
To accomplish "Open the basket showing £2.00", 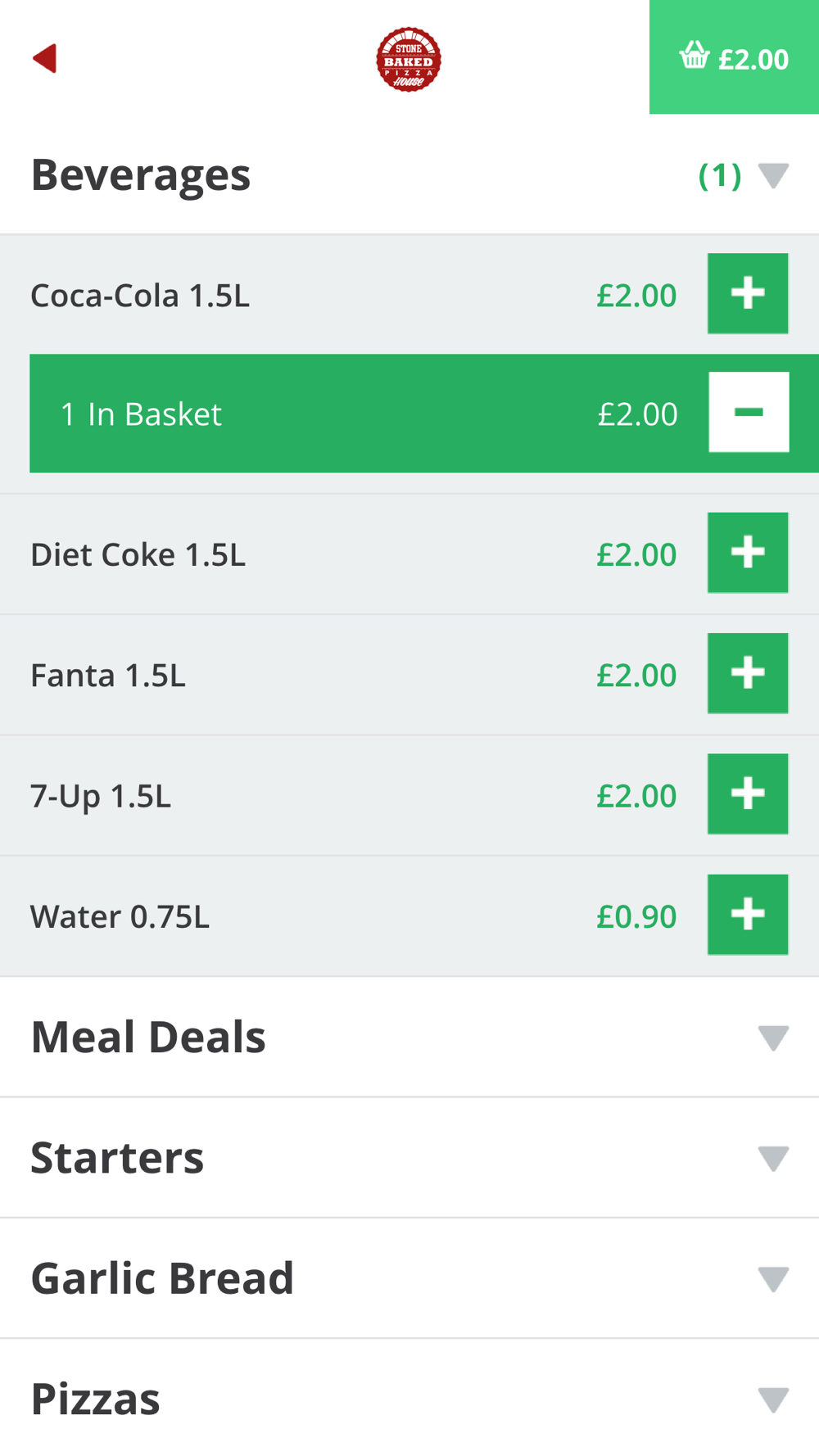I will point(734,57).
